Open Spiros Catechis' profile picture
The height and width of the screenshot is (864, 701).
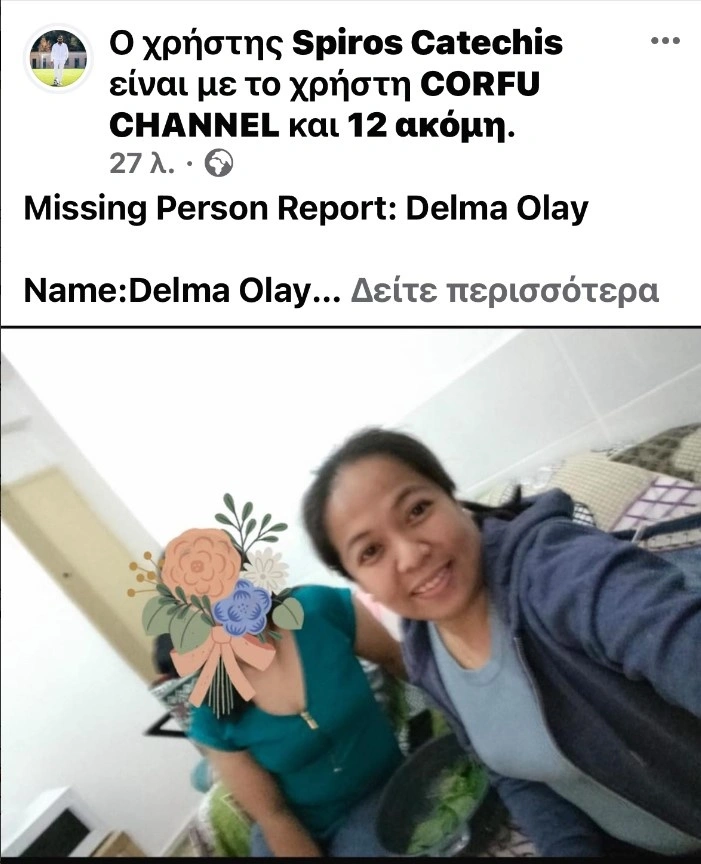(59, 58)
